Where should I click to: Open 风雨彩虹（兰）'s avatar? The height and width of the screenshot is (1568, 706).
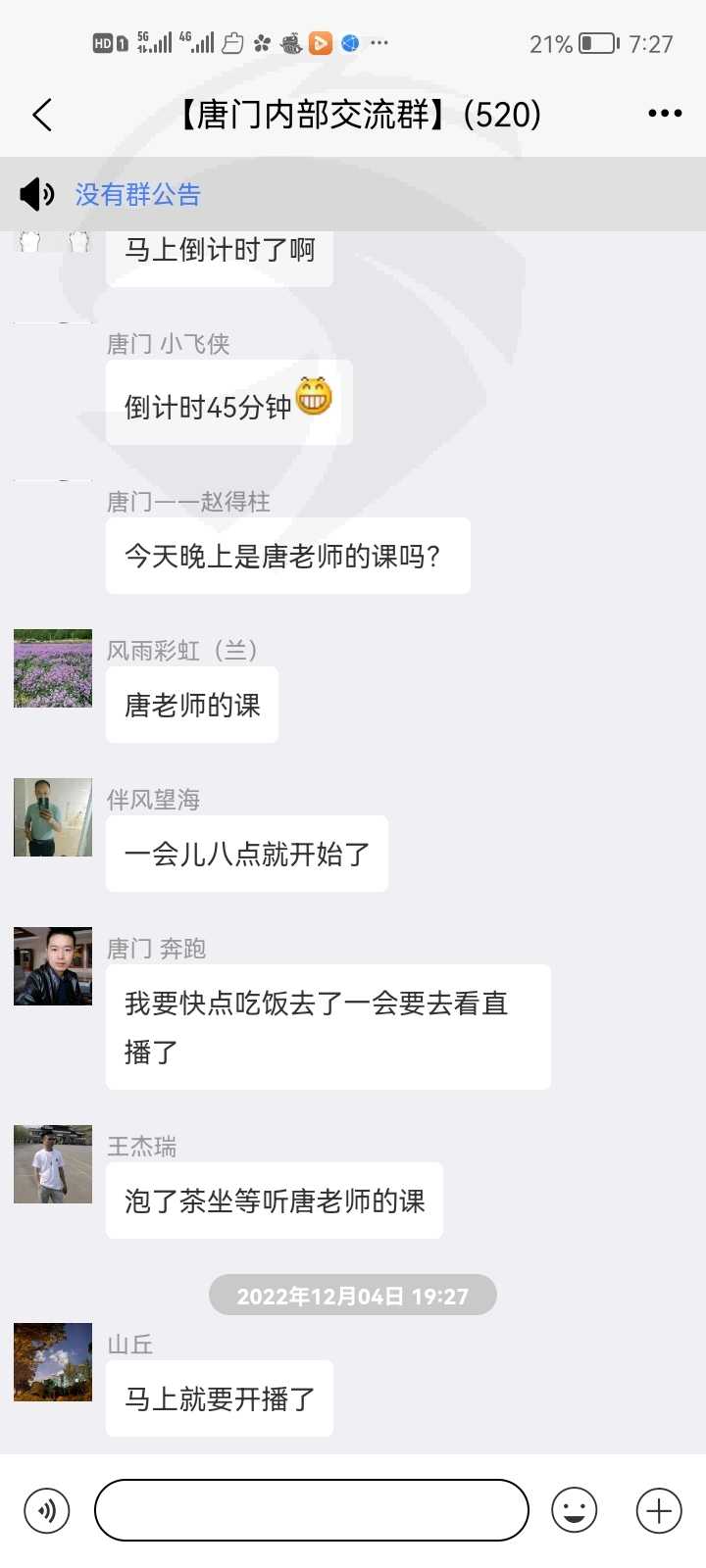pyautogui.click(x=53, y=668)
